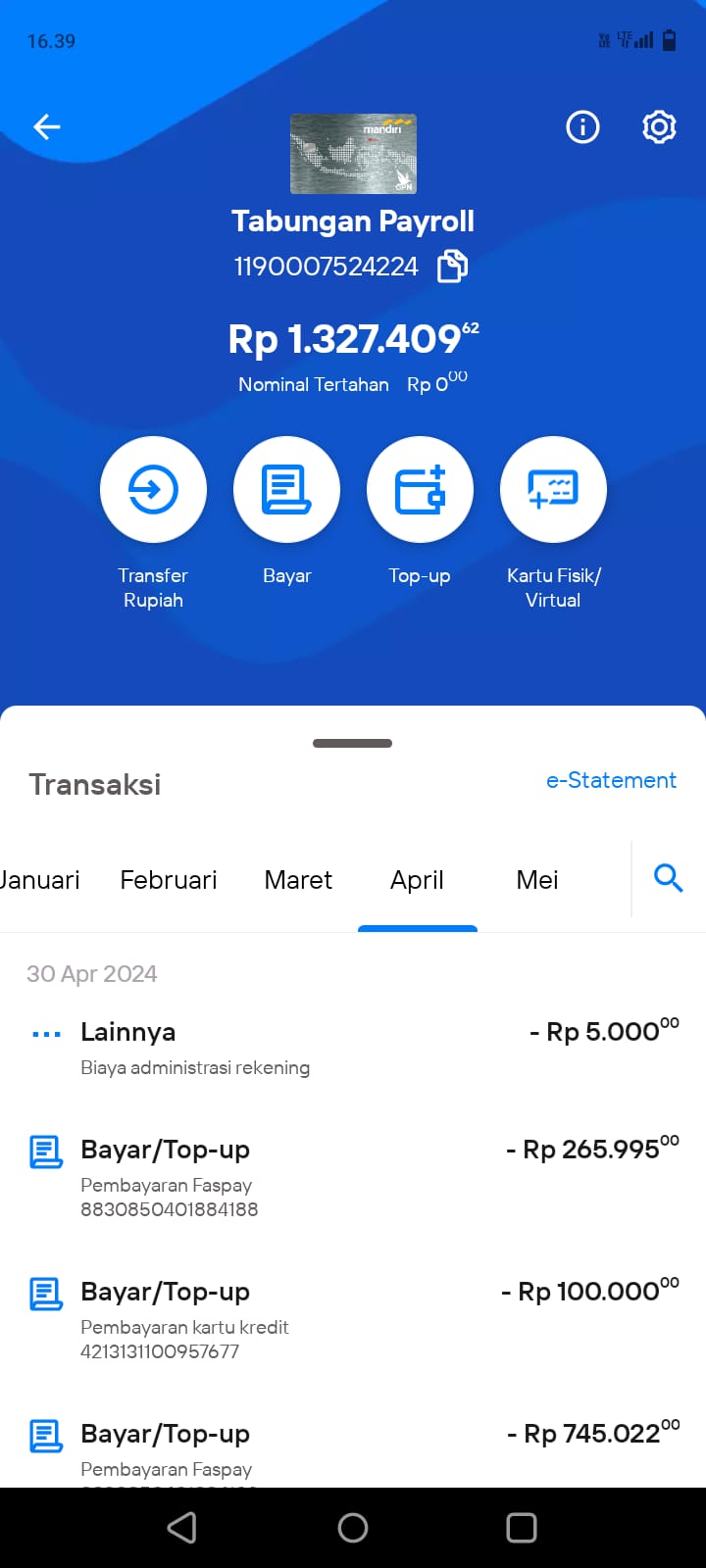The image size is (706, 1568).
Task: Tap the system home button
Action: (x=353, y=1528)
